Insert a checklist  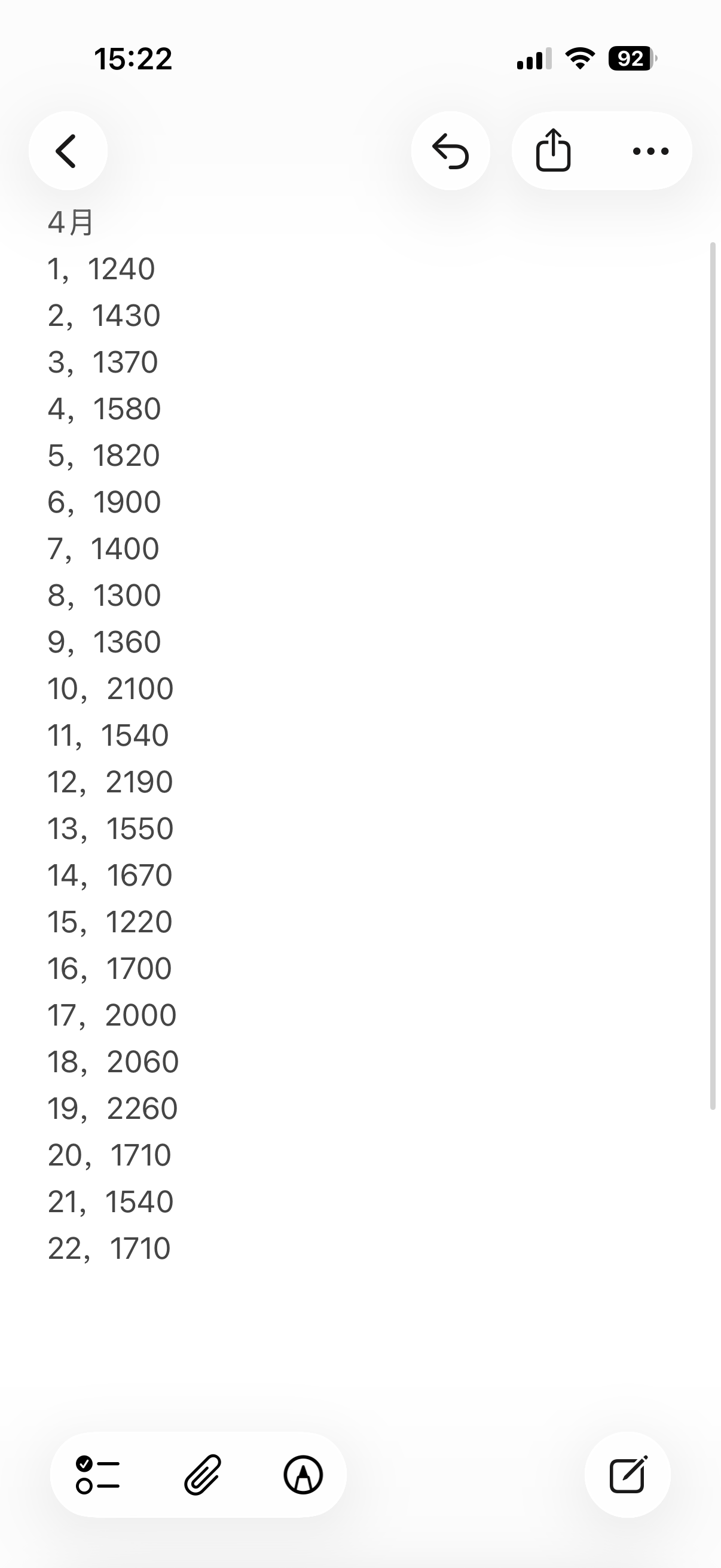pyautogui.click(x=97, y=1475)
